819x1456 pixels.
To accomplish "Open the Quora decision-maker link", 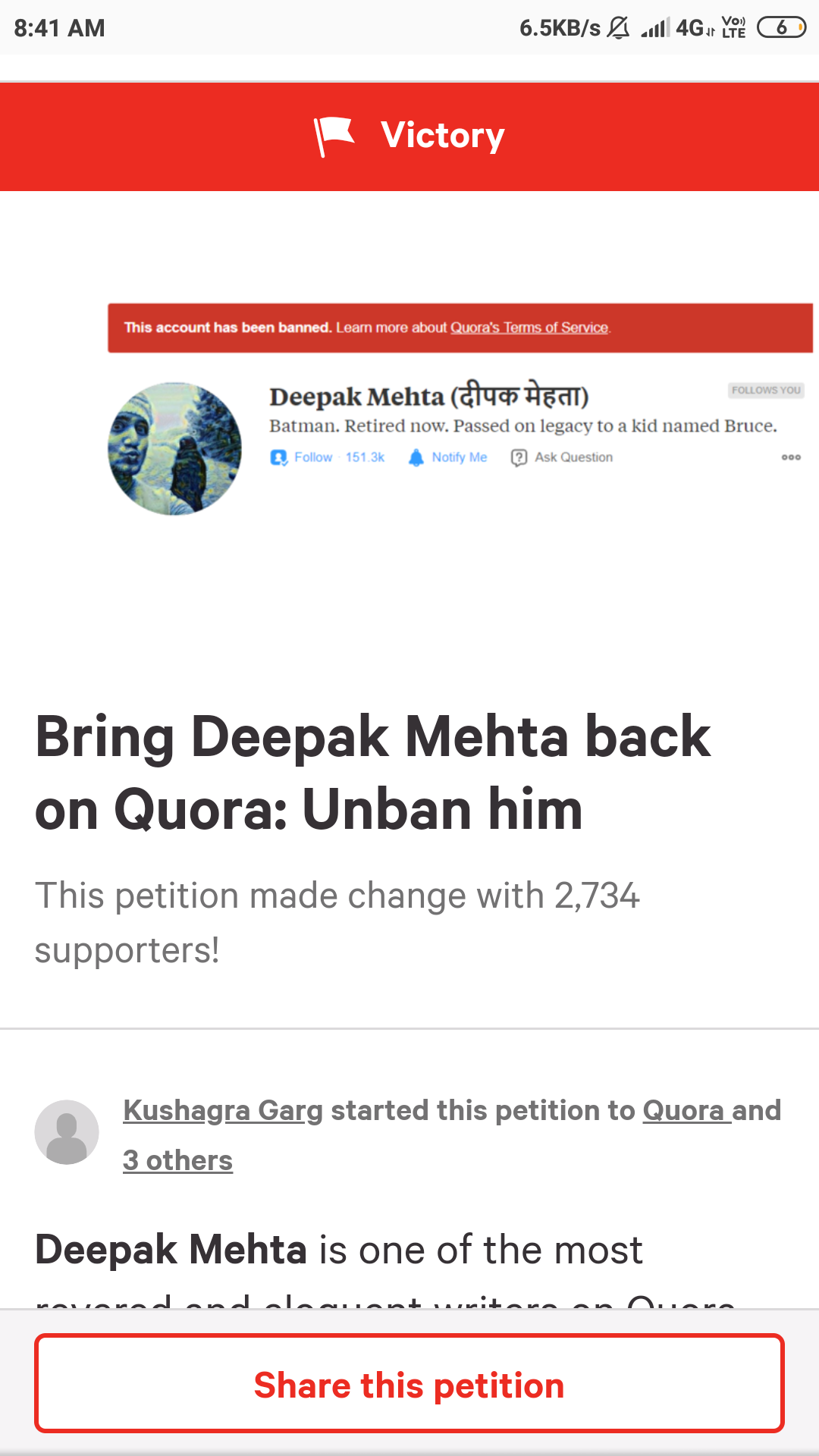I will pos(684,1111).
